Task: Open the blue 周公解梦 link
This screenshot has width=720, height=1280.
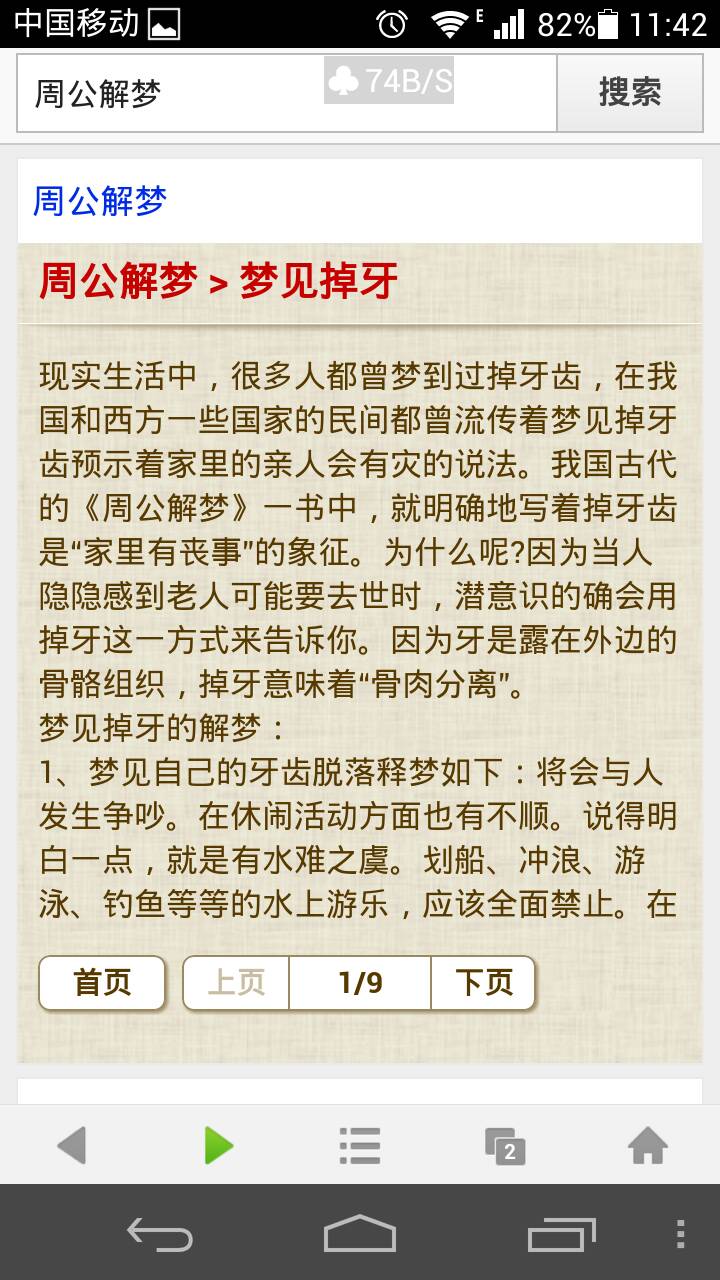Action: click(x=100, y=201)
